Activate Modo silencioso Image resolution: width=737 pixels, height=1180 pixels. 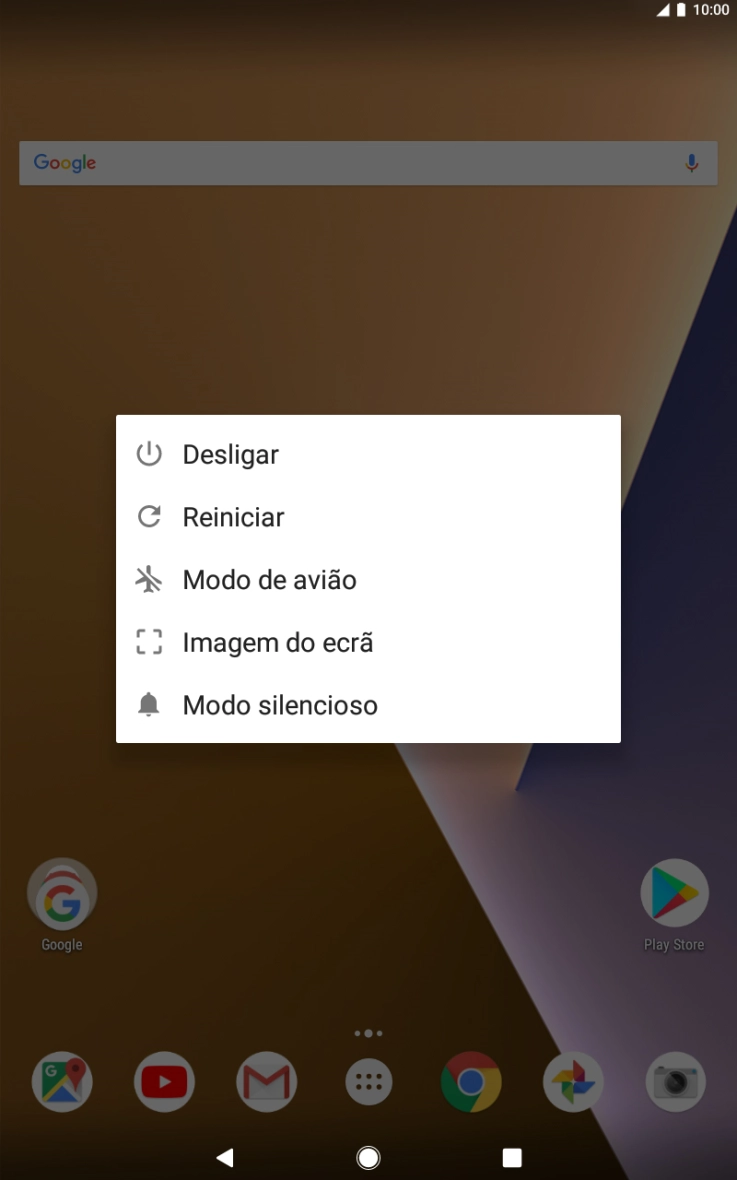[279, 705]
